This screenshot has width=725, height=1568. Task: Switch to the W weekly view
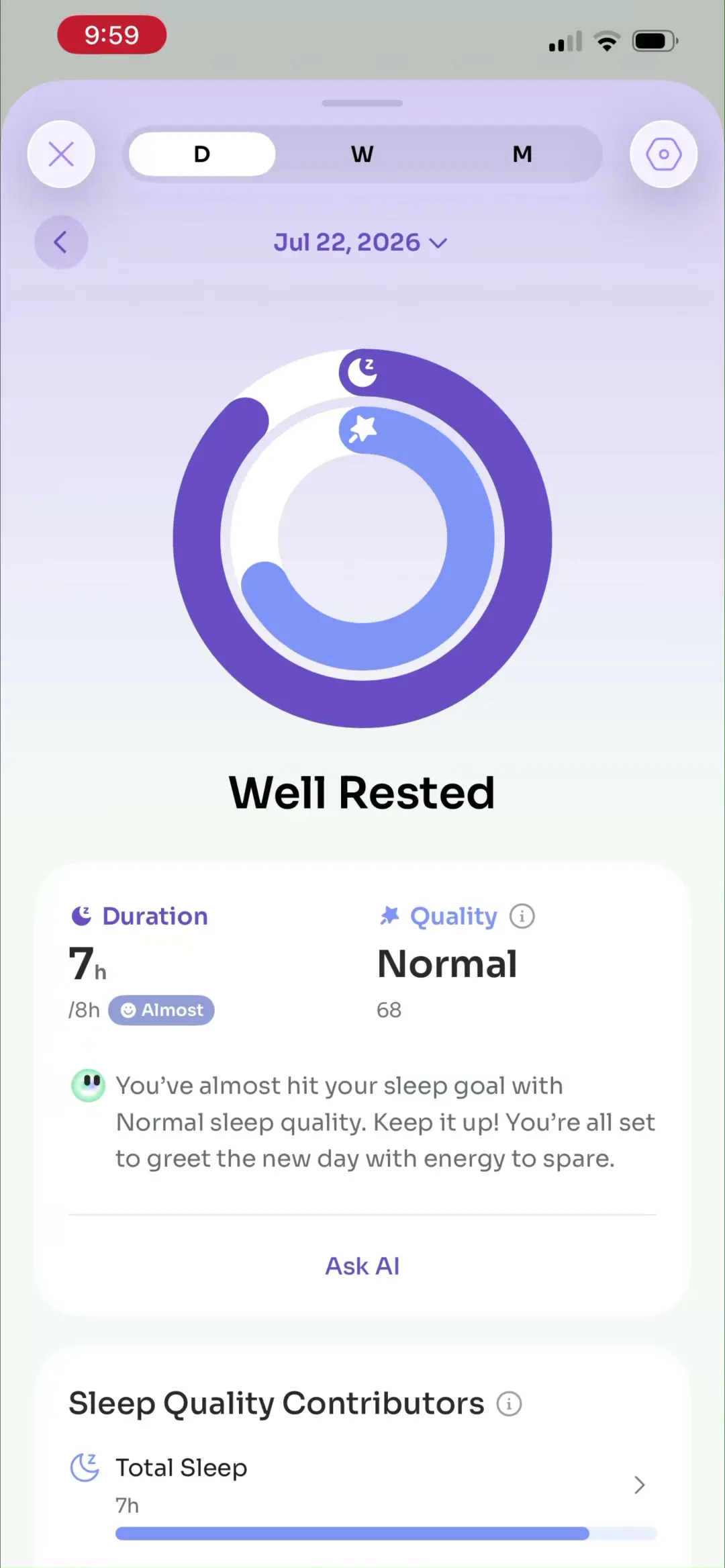click(x=362, y=154)
